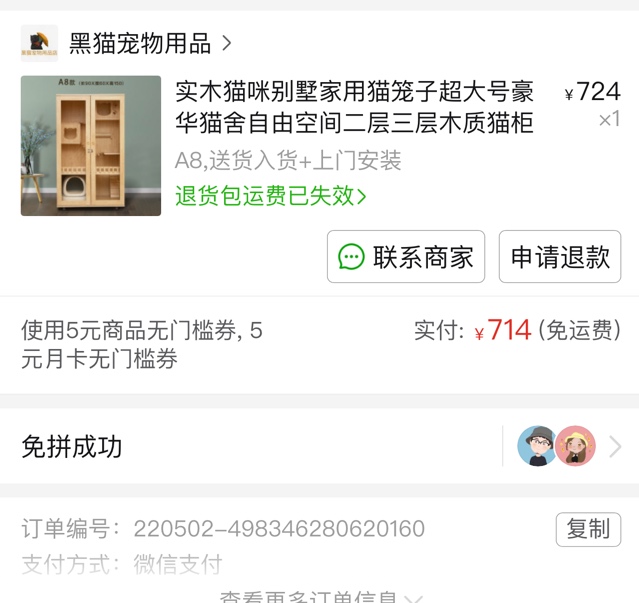Apply for a refund with 申请退款
Screen dimensions: 639x603
pyautogui.click(x=560, y=257)
